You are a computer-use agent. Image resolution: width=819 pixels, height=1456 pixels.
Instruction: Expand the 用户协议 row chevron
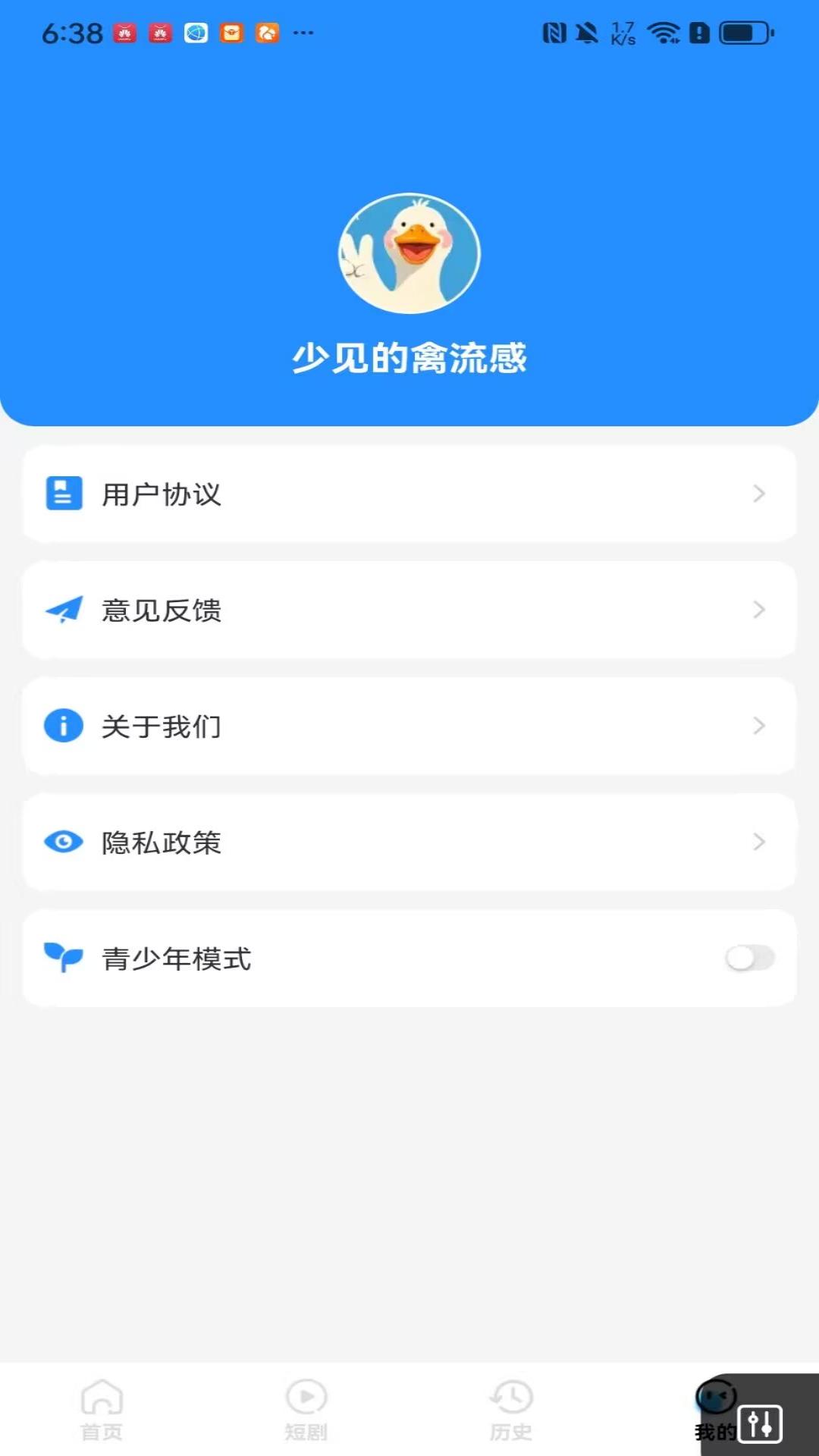[759, 494]
